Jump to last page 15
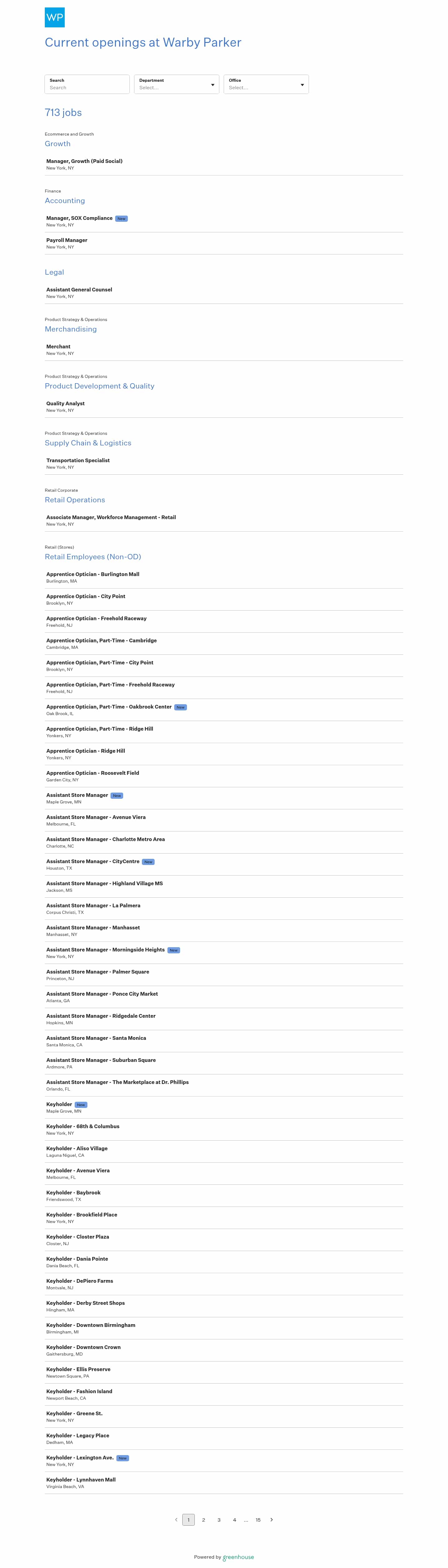 [258, 1519]
